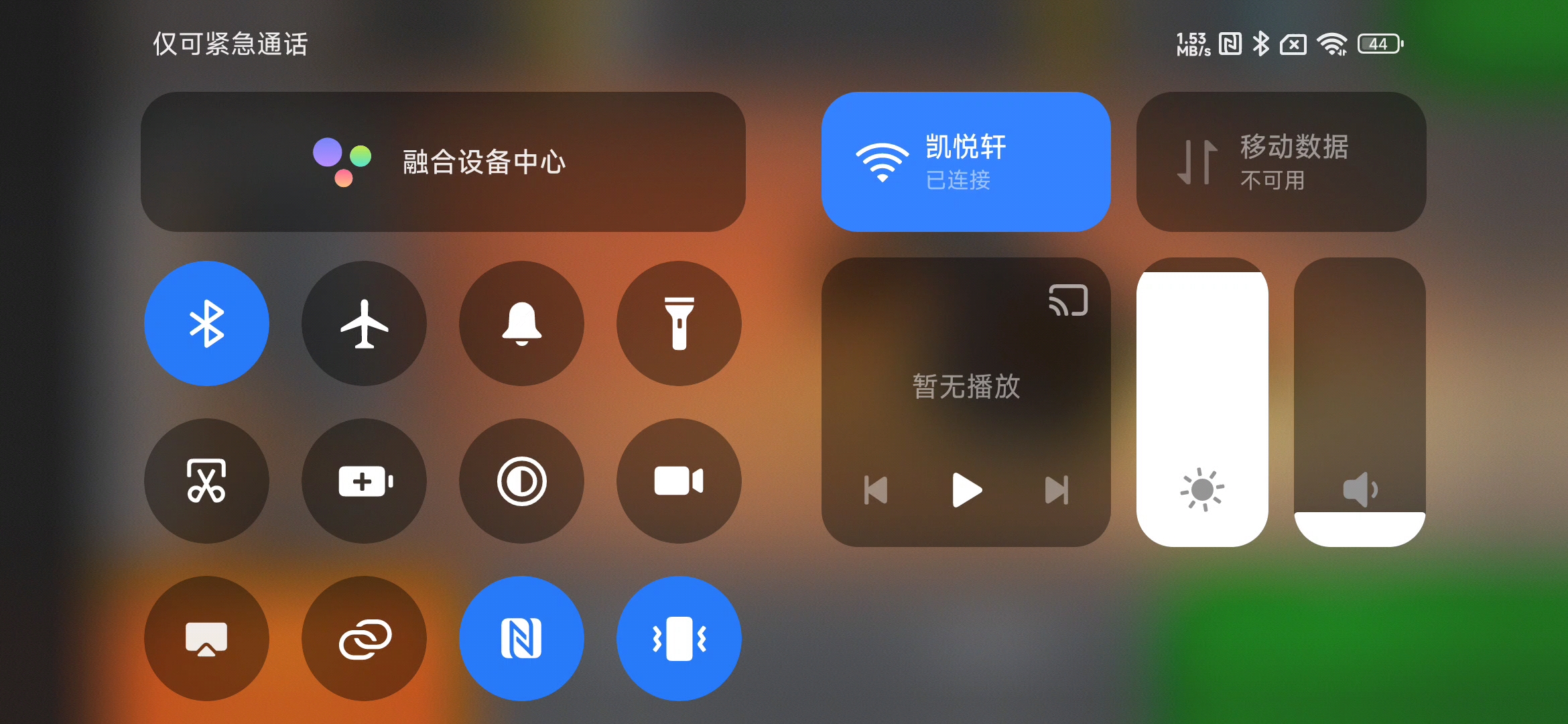This screenshot has width=1568, height=724.
Task: Toggle the bell sound mode
Action: [521, 323]
